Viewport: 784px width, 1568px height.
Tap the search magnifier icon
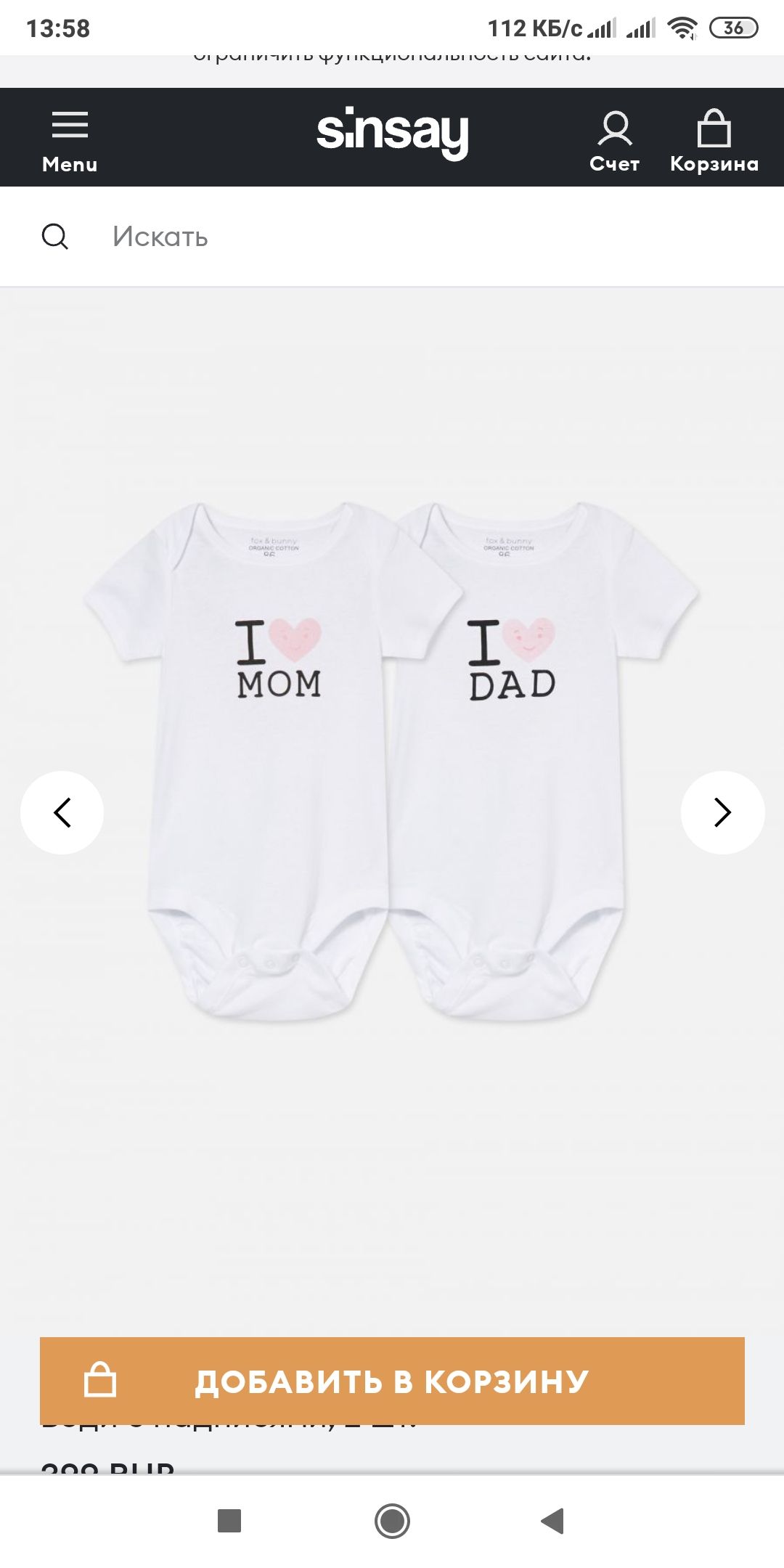pos(55,237)
